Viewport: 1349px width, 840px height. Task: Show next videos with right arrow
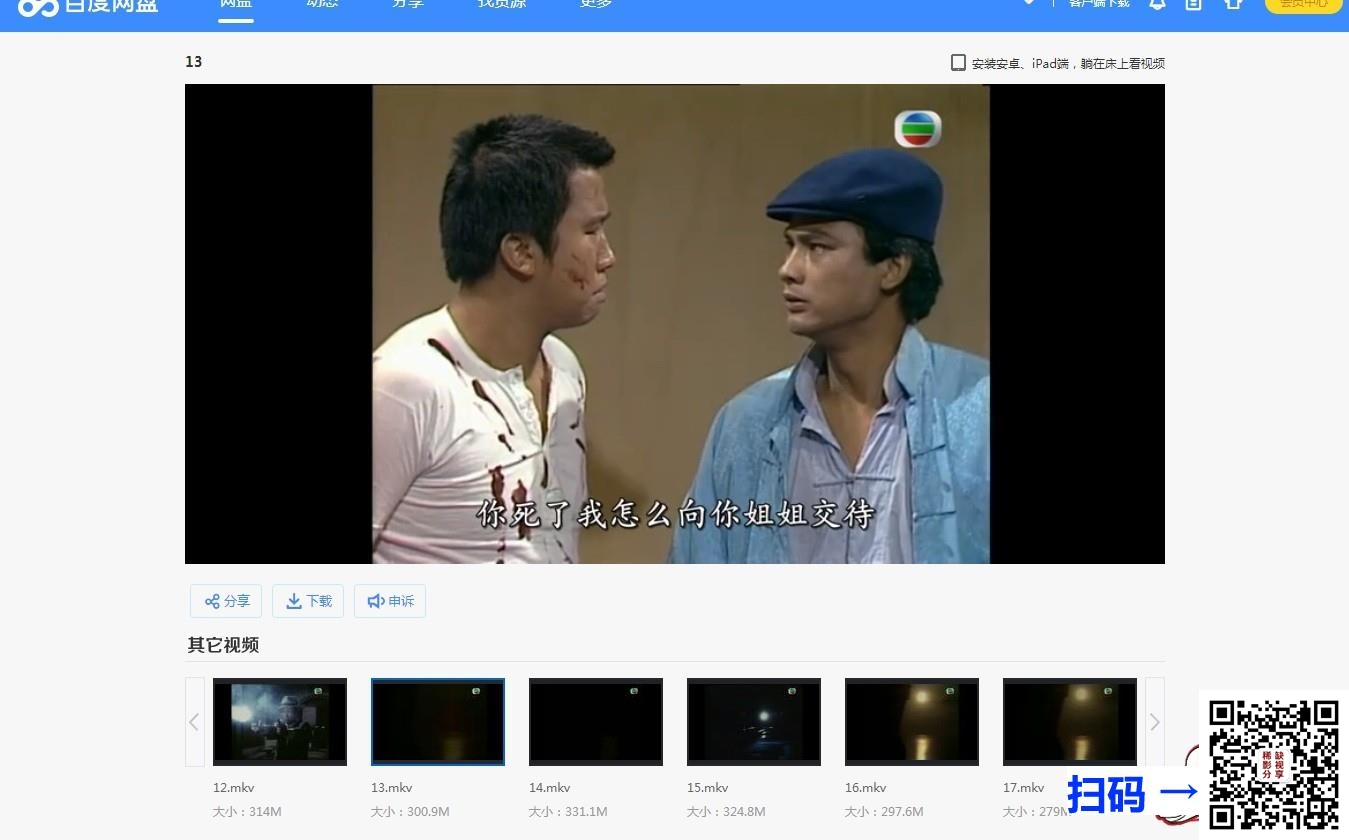1154,722
